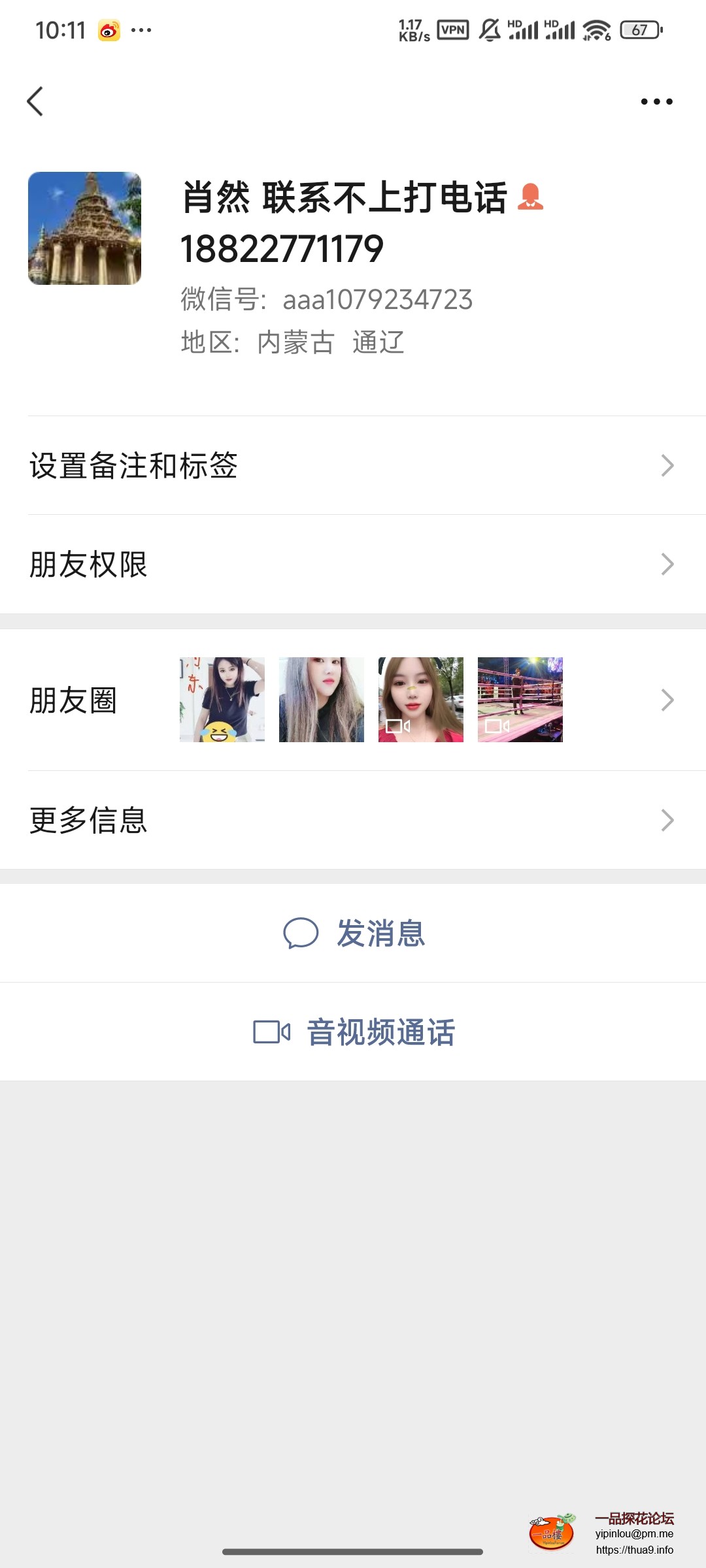Image resolution: width=706 pixels, height=1568 pixels.
Task: Tap the Wi-Fi icon in the status bar
Action: (x=595, y=29)
